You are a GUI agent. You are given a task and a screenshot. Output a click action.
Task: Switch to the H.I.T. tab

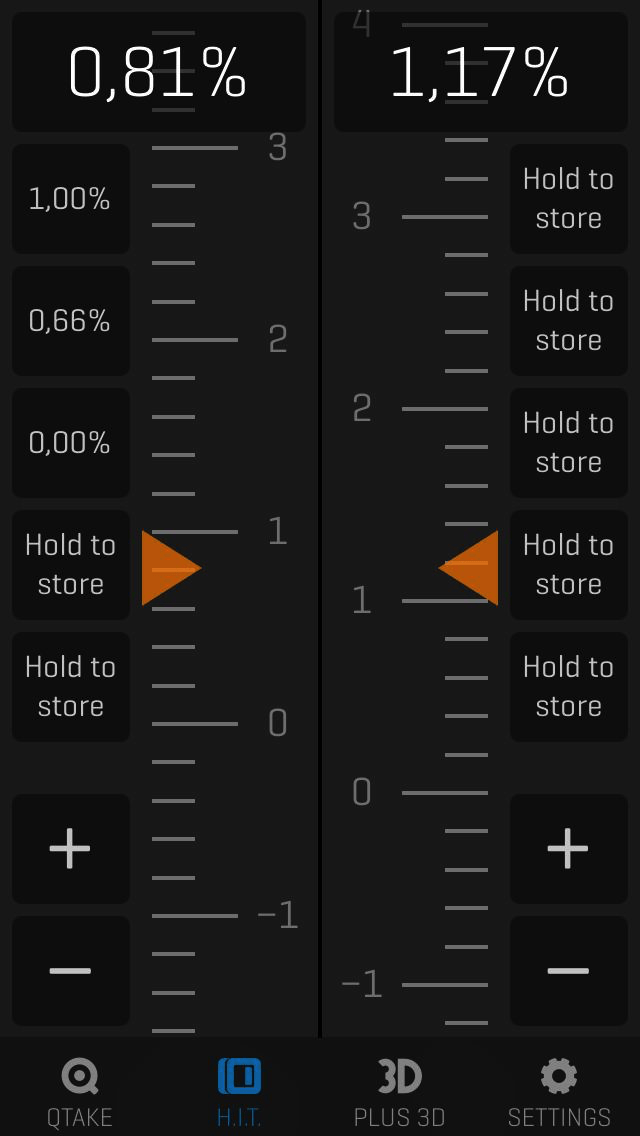239,1091
